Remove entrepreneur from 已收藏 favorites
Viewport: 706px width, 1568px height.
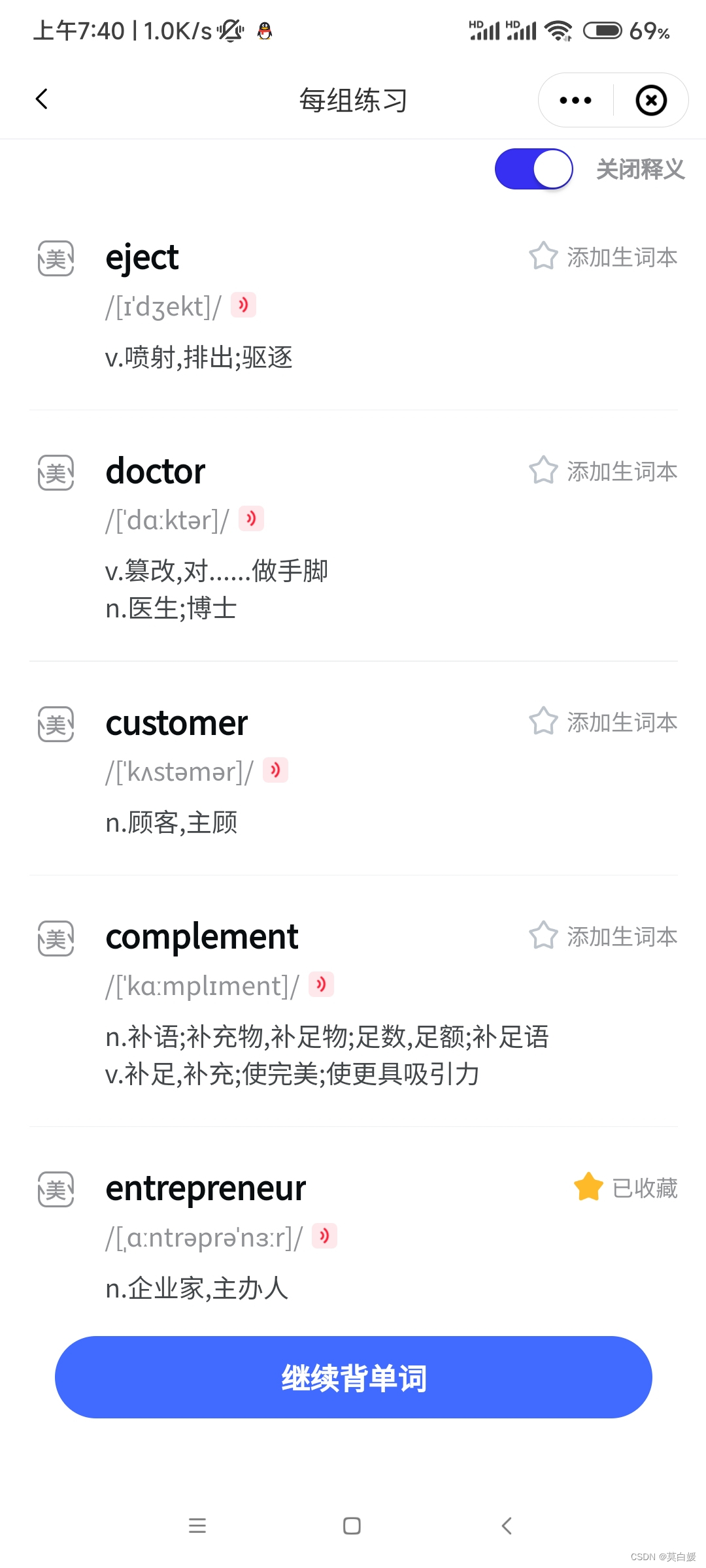(626, 1187)
